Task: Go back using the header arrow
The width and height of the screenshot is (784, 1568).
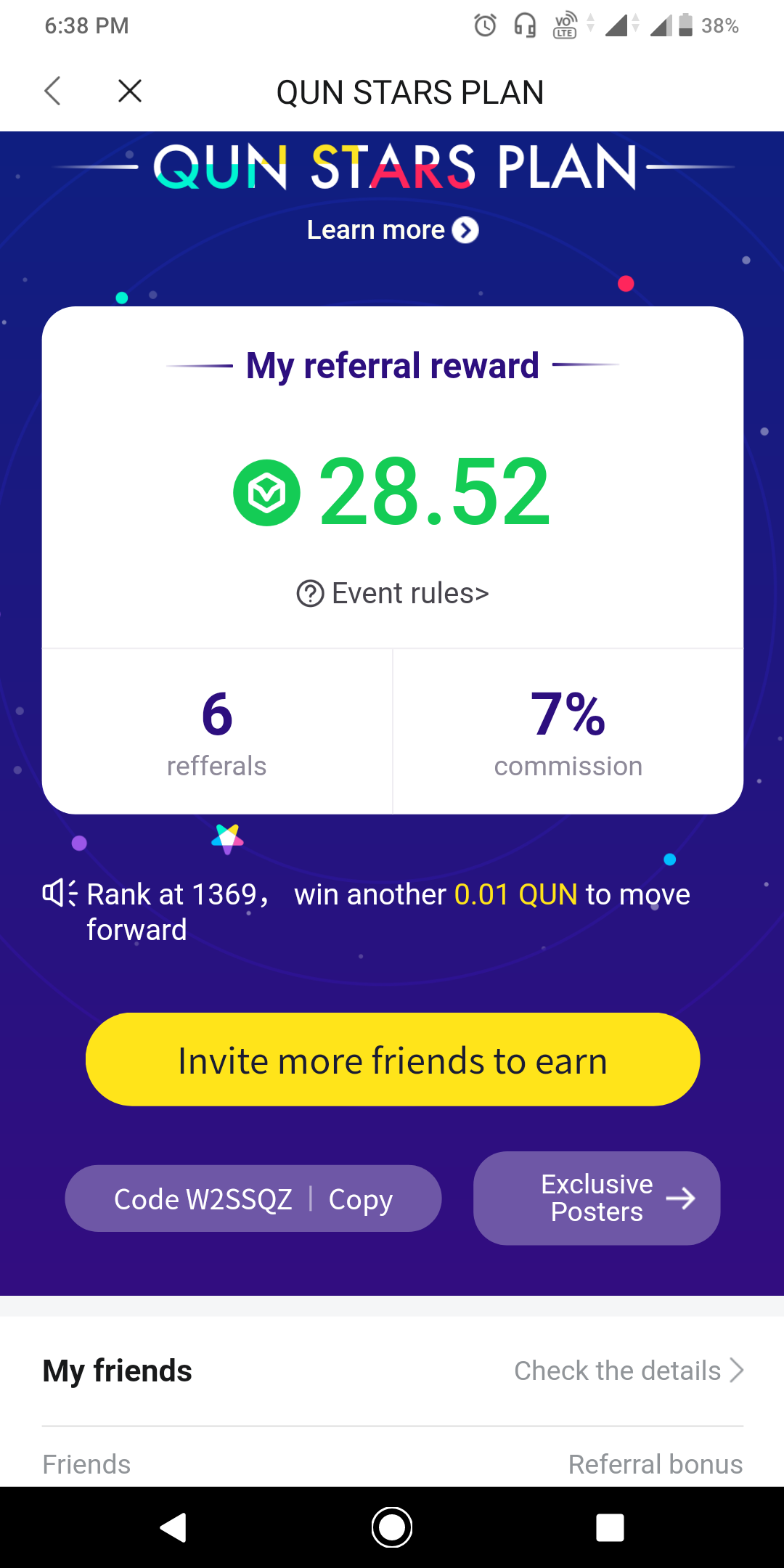Action: 52,91
